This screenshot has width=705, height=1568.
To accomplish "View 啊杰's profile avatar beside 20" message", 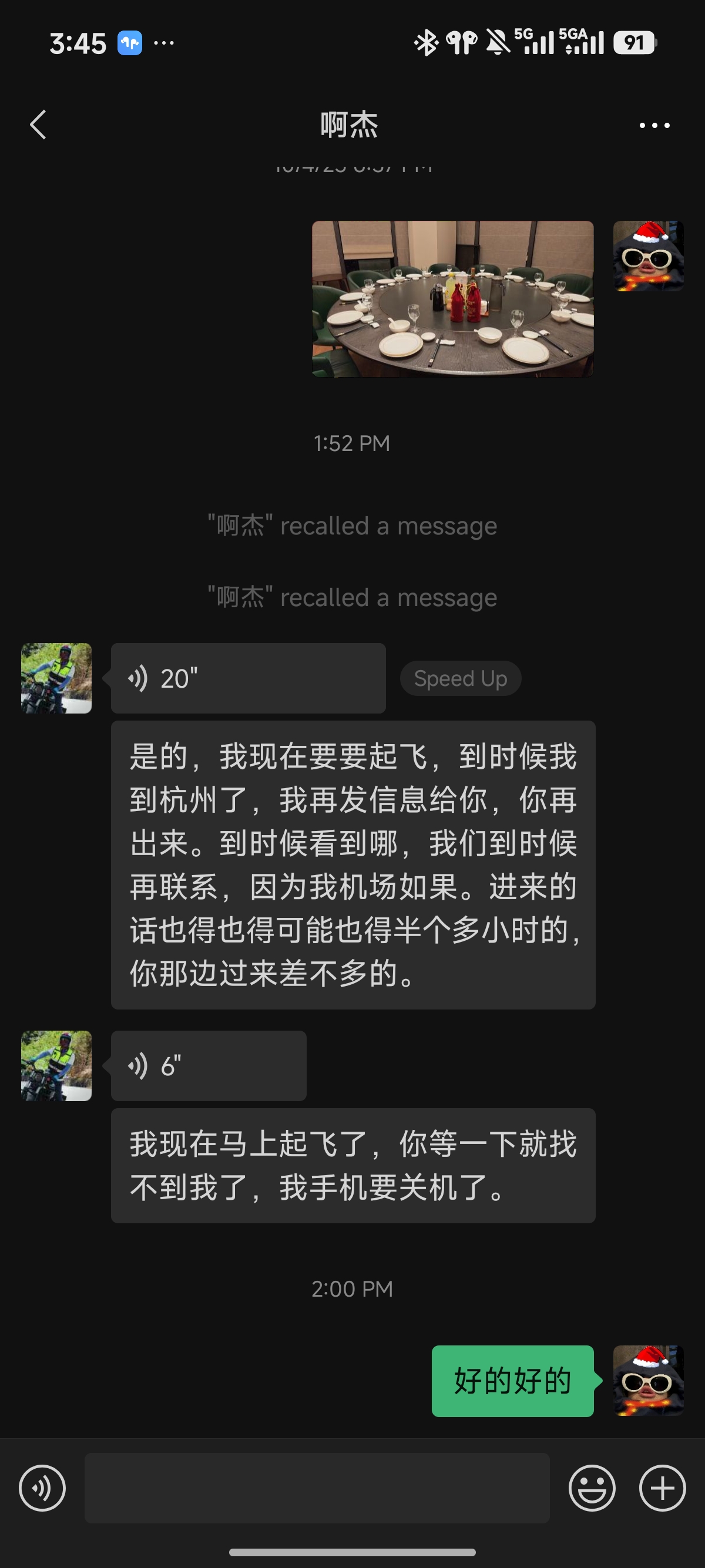I will click(x=56, y=678).
